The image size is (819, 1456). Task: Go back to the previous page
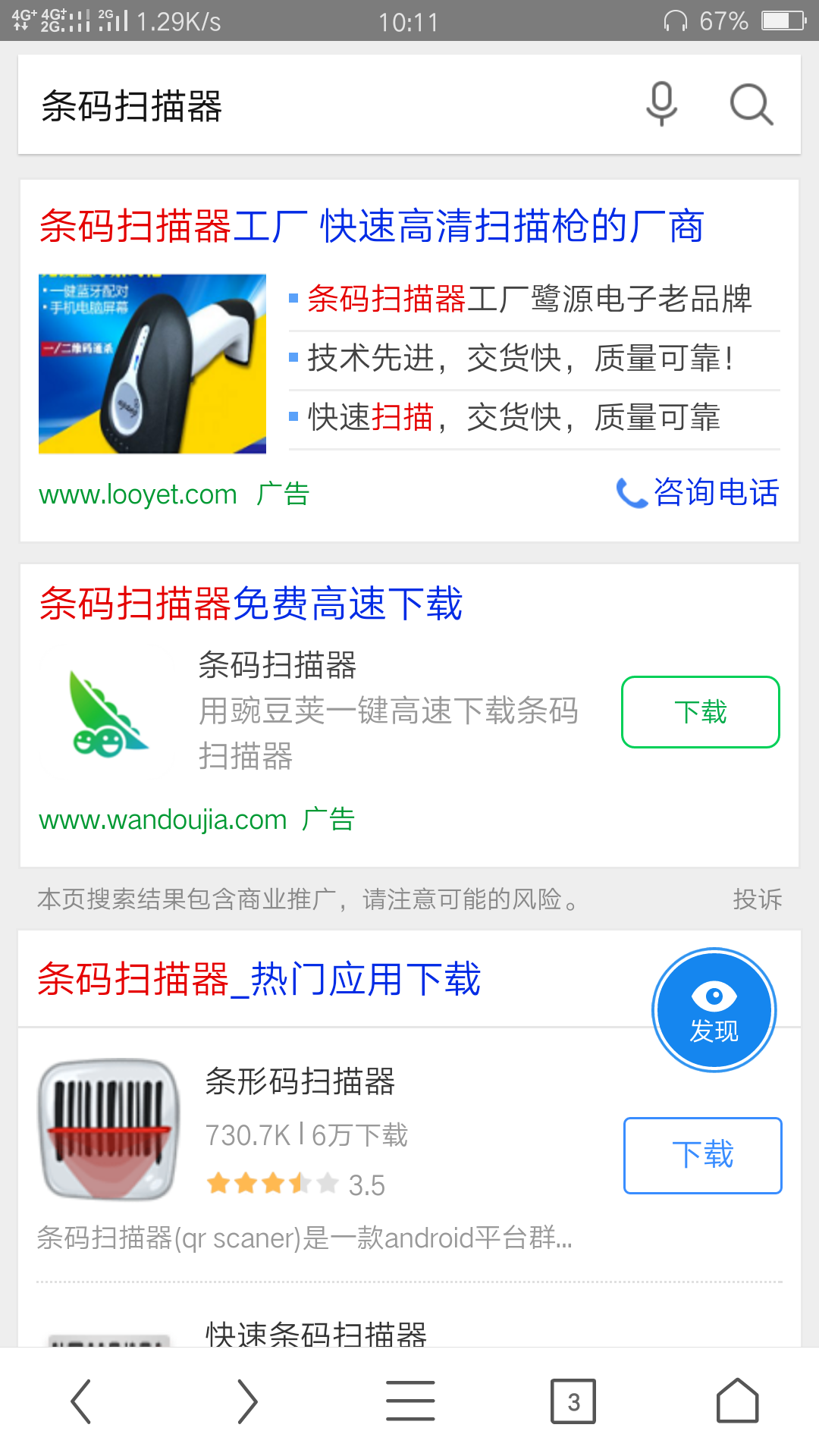[x=81, y=1401]
